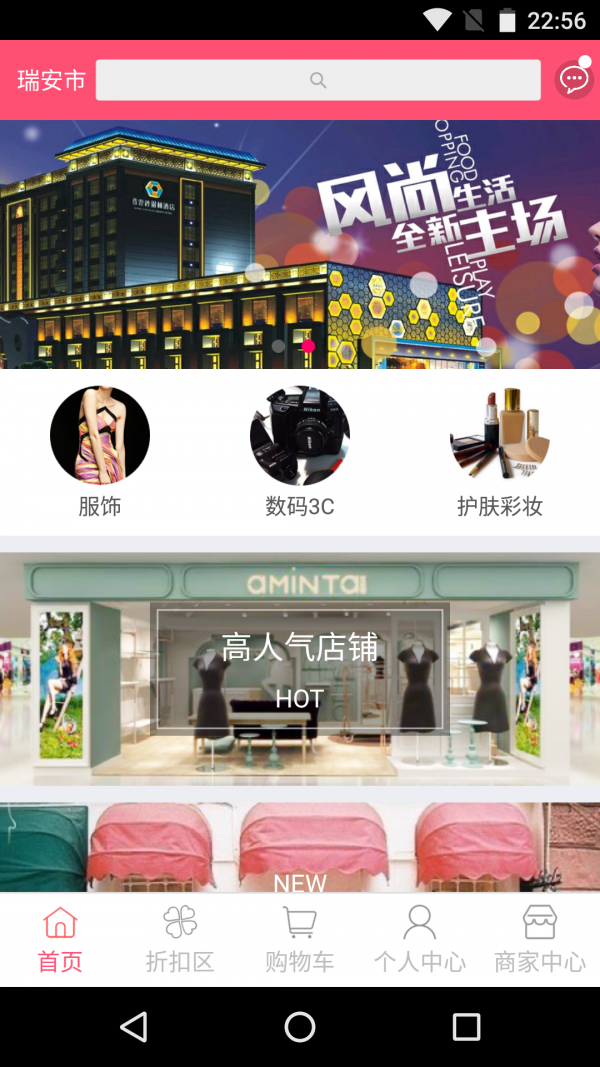Open the messages chat bubble icon

[574, 79]
